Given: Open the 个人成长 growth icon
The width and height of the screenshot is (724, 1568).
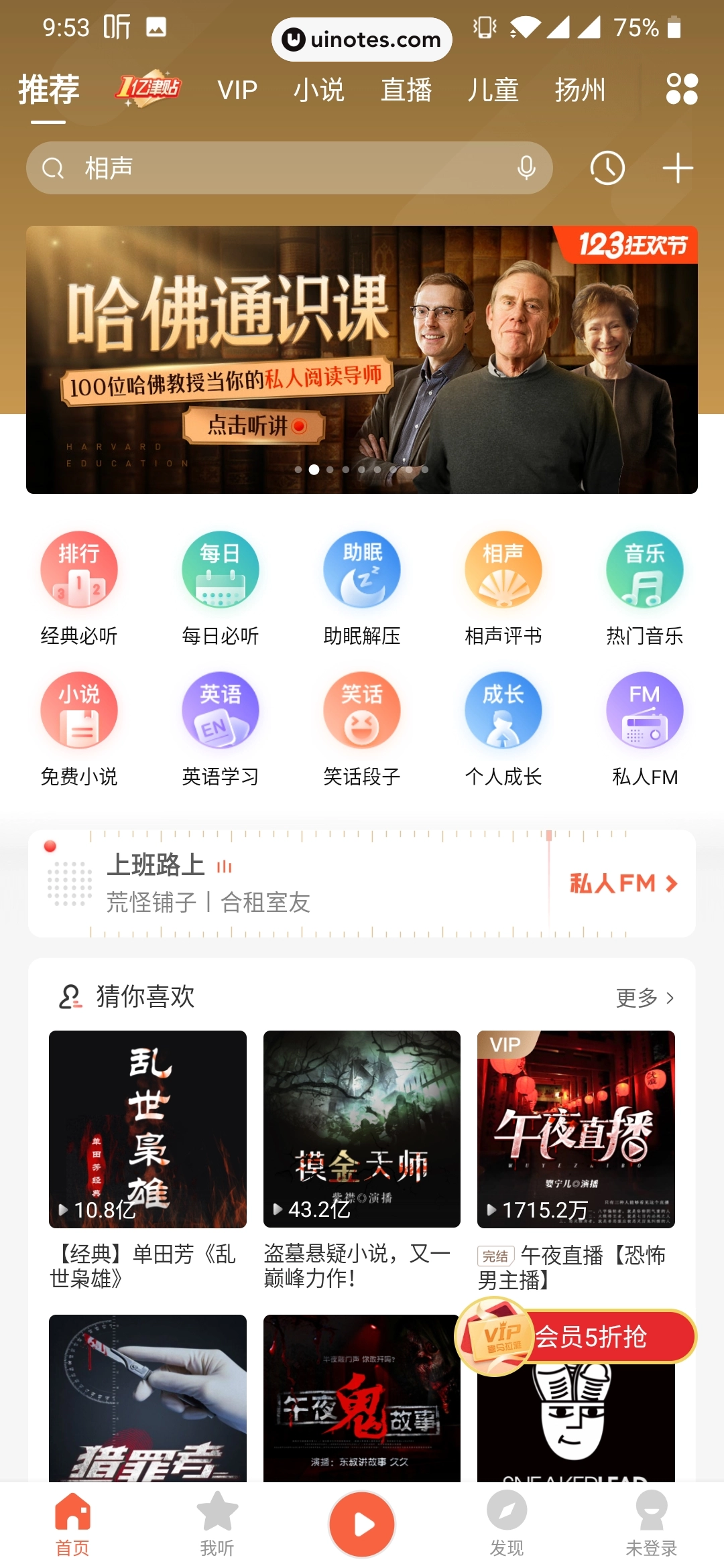Looking at the screenshot, I should click(x=503, y=709).
